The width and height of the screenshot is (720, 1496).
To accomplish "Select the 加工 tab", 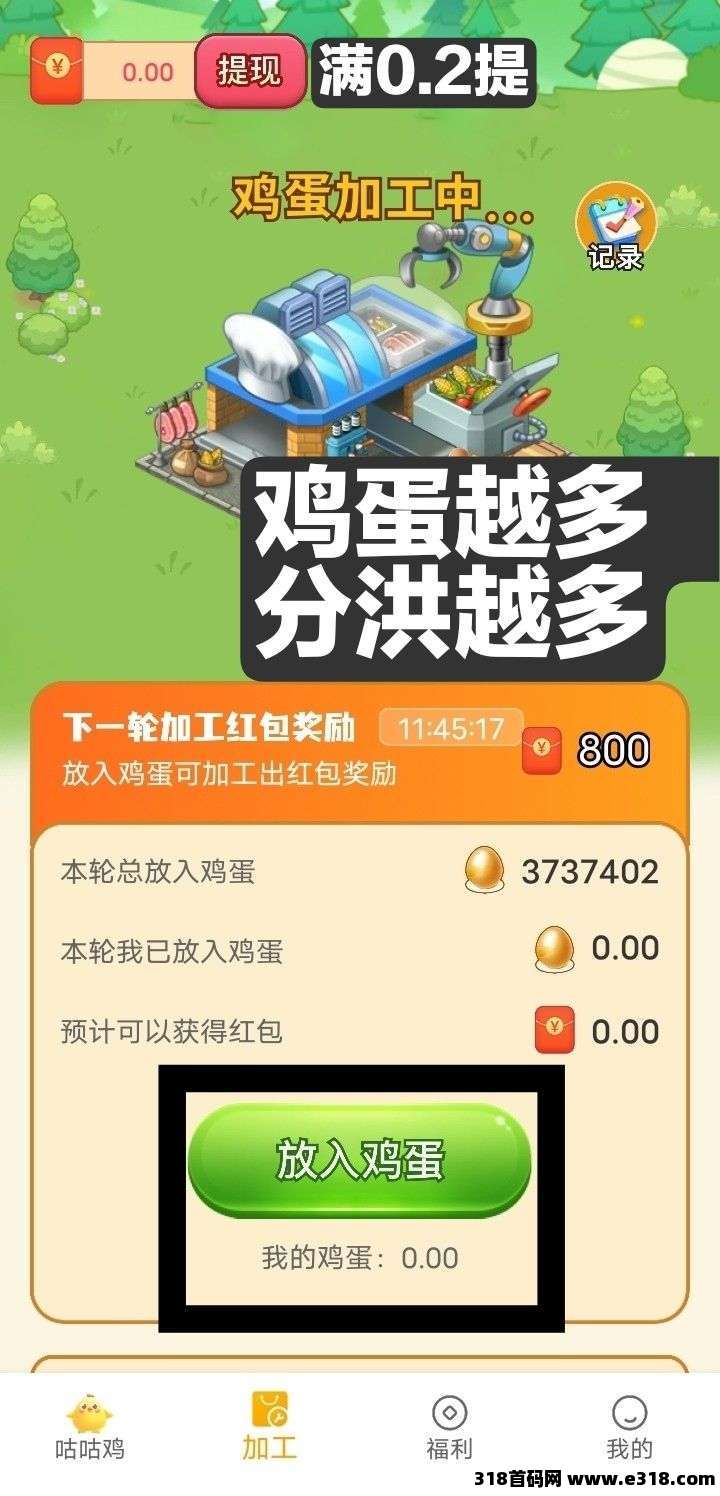I will pos(270,1428).
